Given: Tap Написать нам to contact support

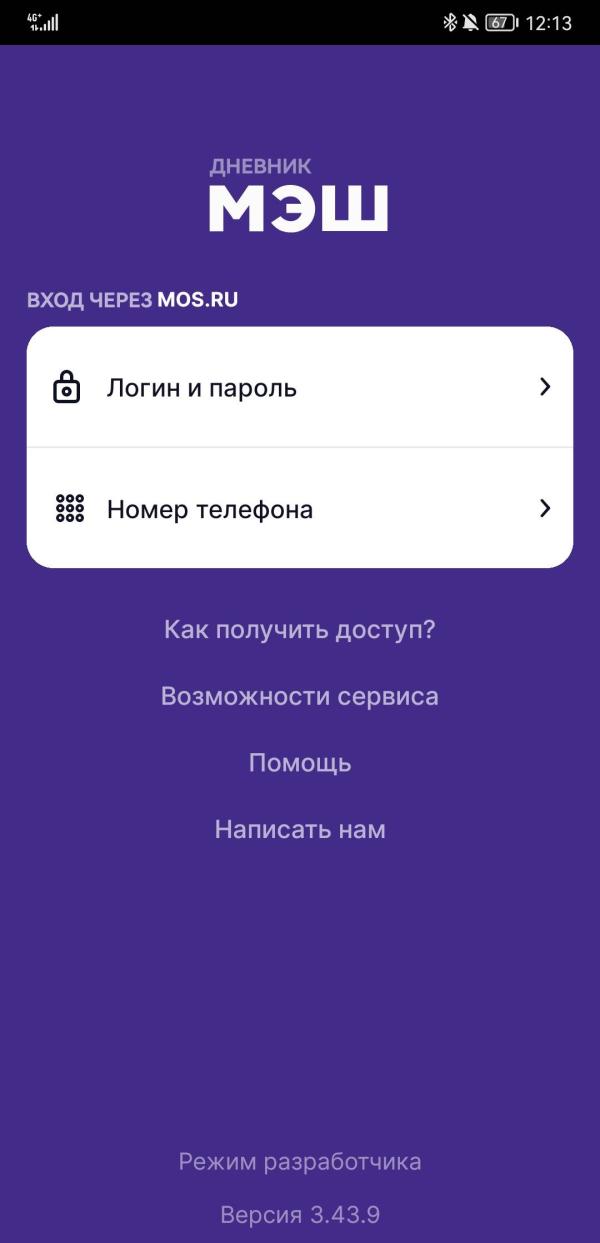Looking at the screenshot, I should (x=300, y=829).
